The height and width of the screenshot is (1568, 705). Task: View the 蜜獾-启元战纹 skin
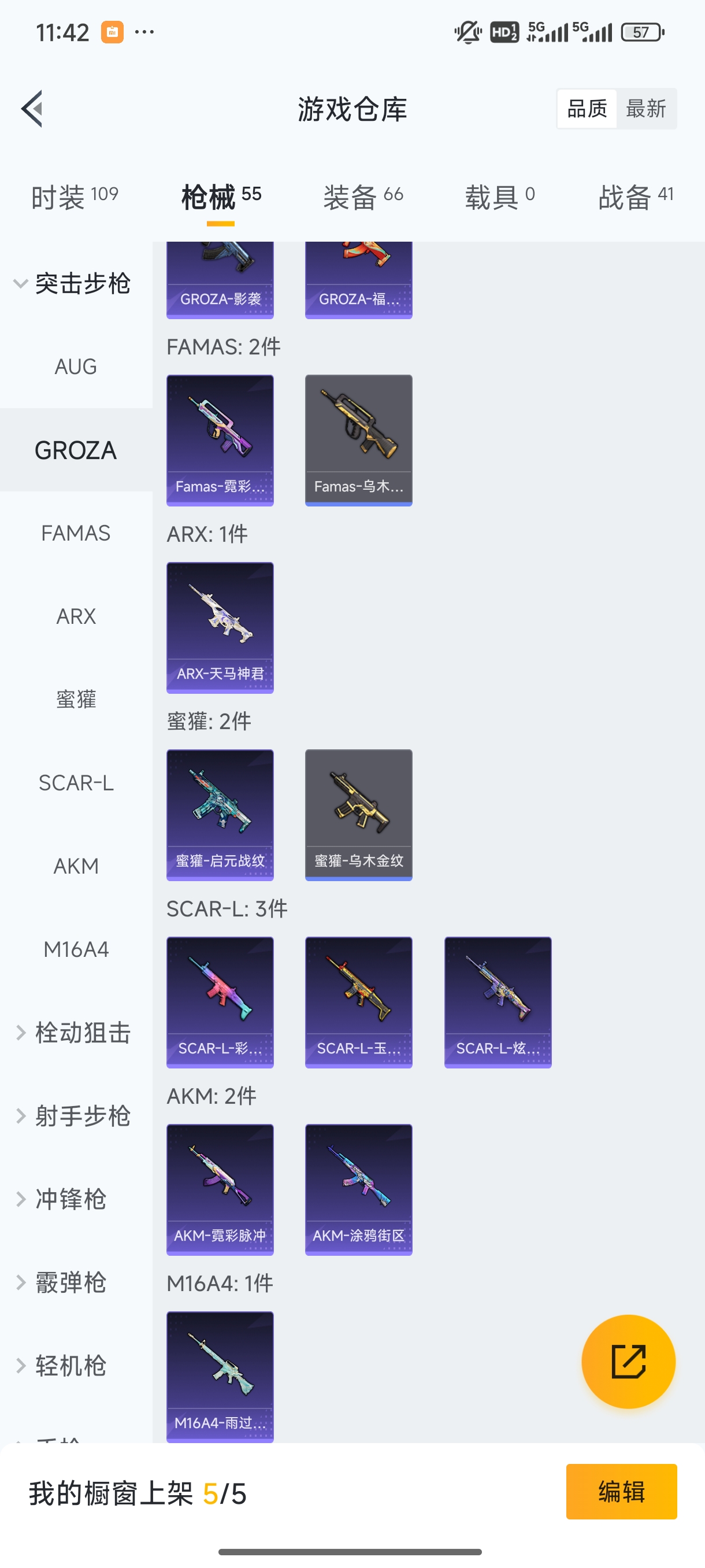click(x=220, y=815)
